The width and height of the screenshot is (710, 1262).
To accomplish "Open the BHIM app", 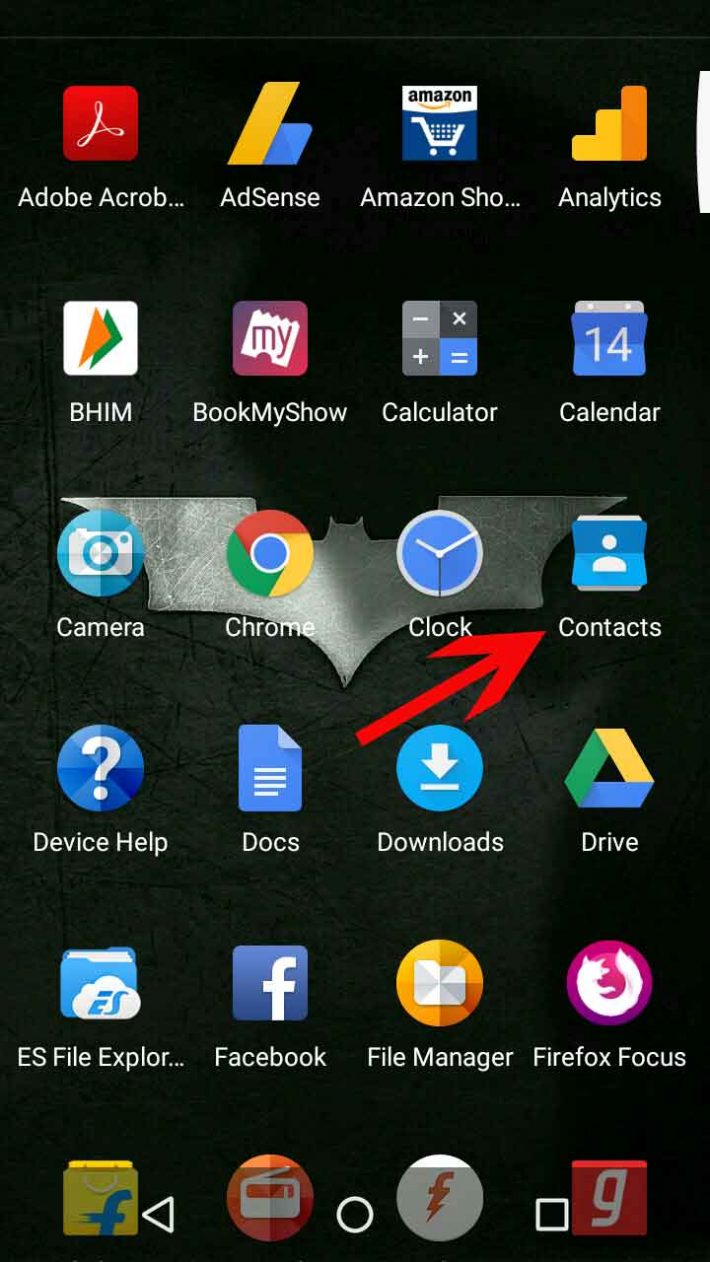I will pos(100,339).
